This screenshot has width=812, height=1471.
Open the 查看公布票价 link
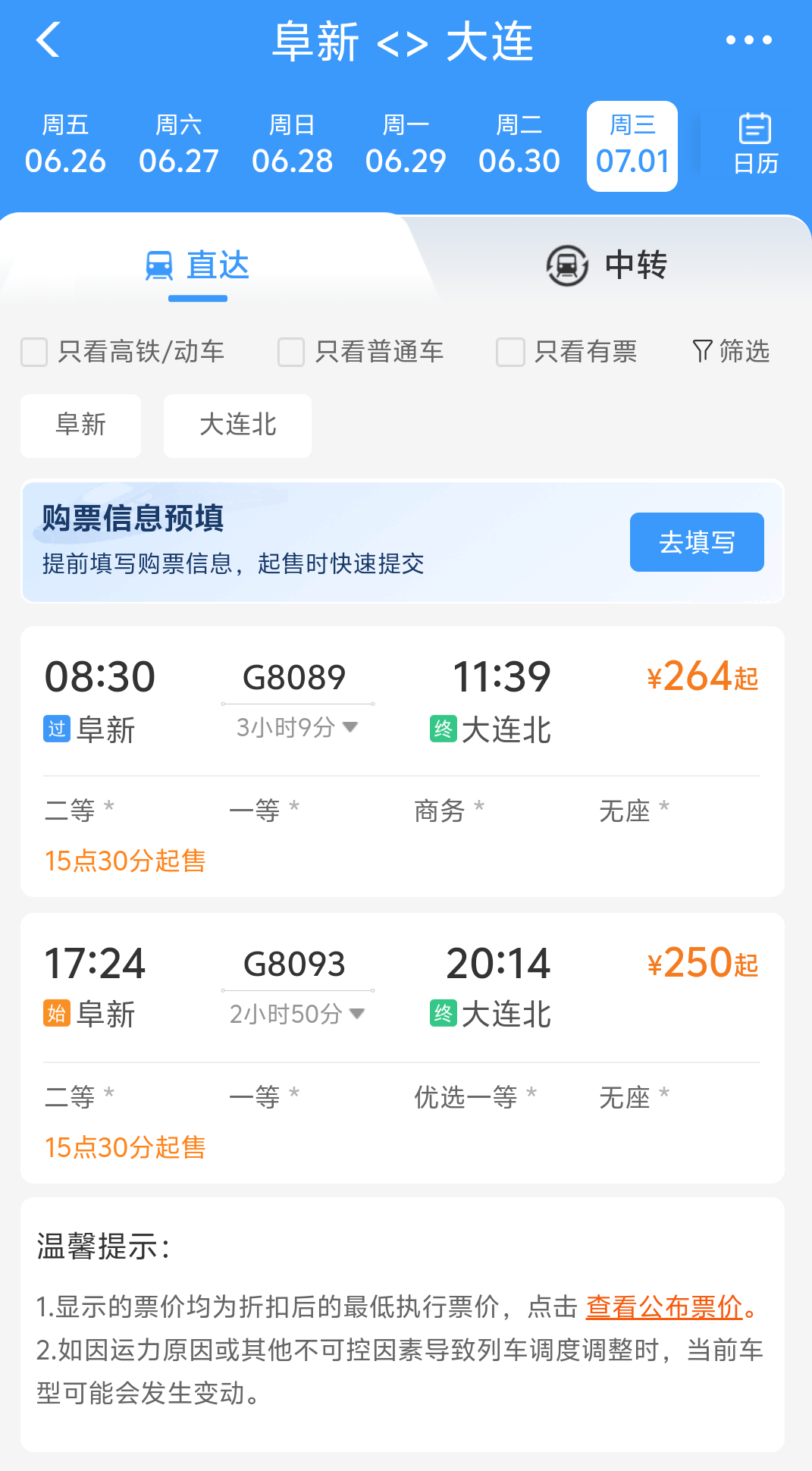(x=664, y=1306)
